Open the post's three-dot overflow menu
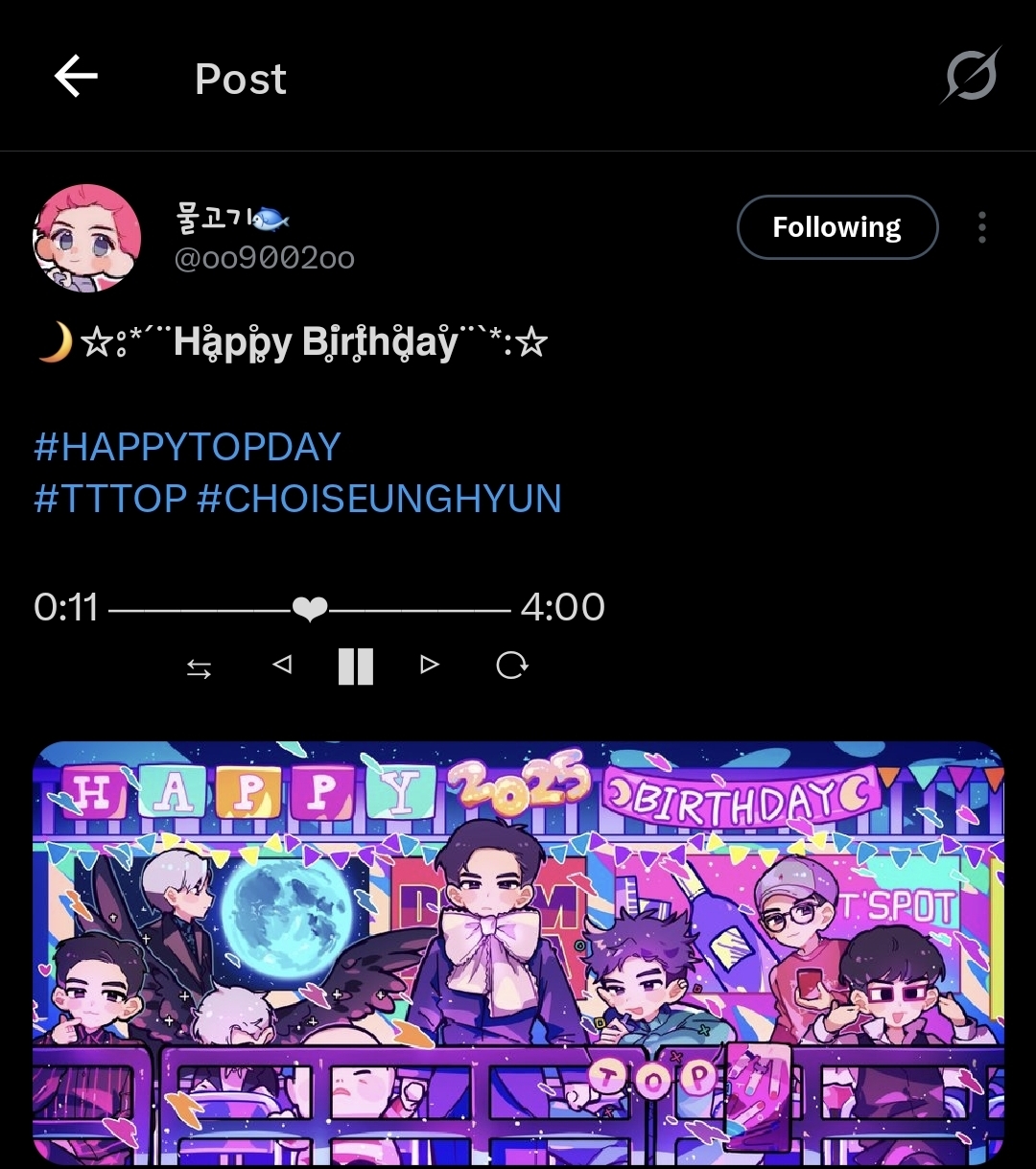The height and width of the screenshot is (1169, 1036). tap(981, 227)
